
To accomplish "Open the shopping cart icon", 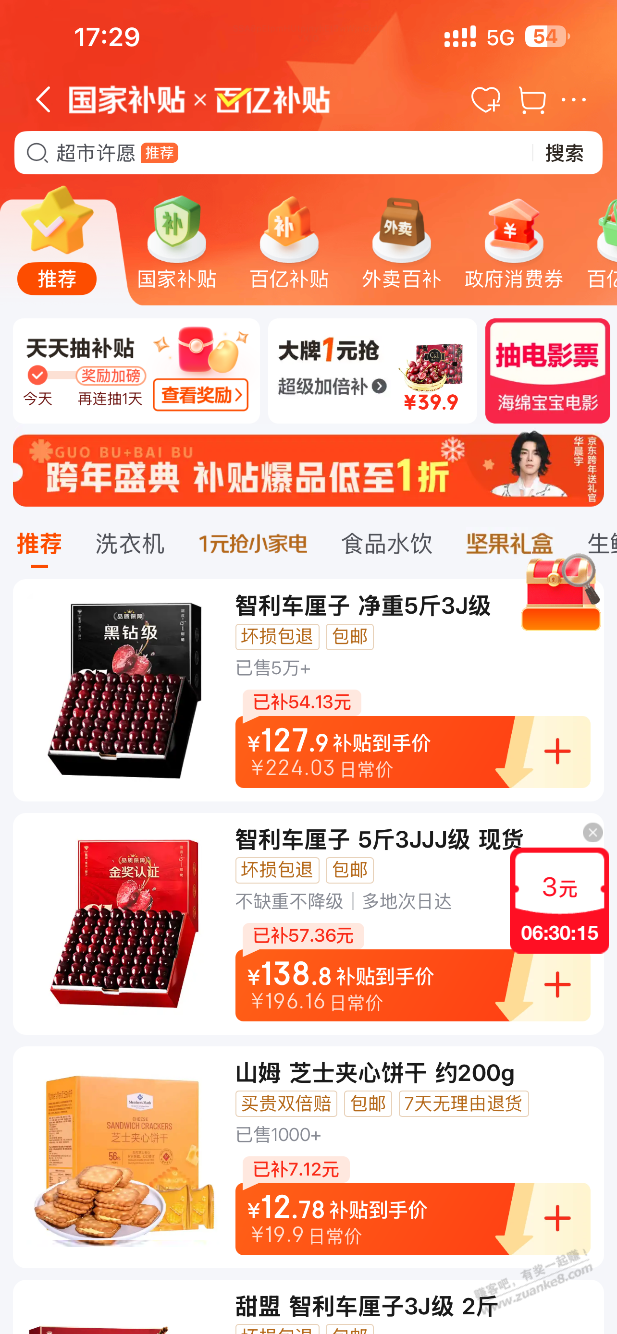I will point(532,100).
